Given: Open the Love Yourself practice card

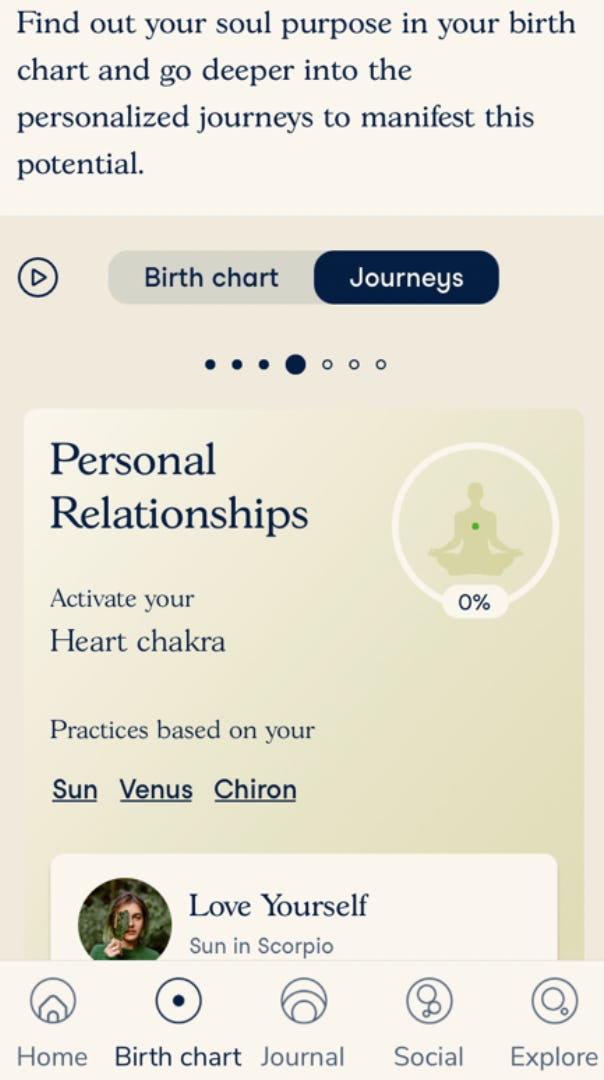Looking at the screenshot, I should pos(303,912).
